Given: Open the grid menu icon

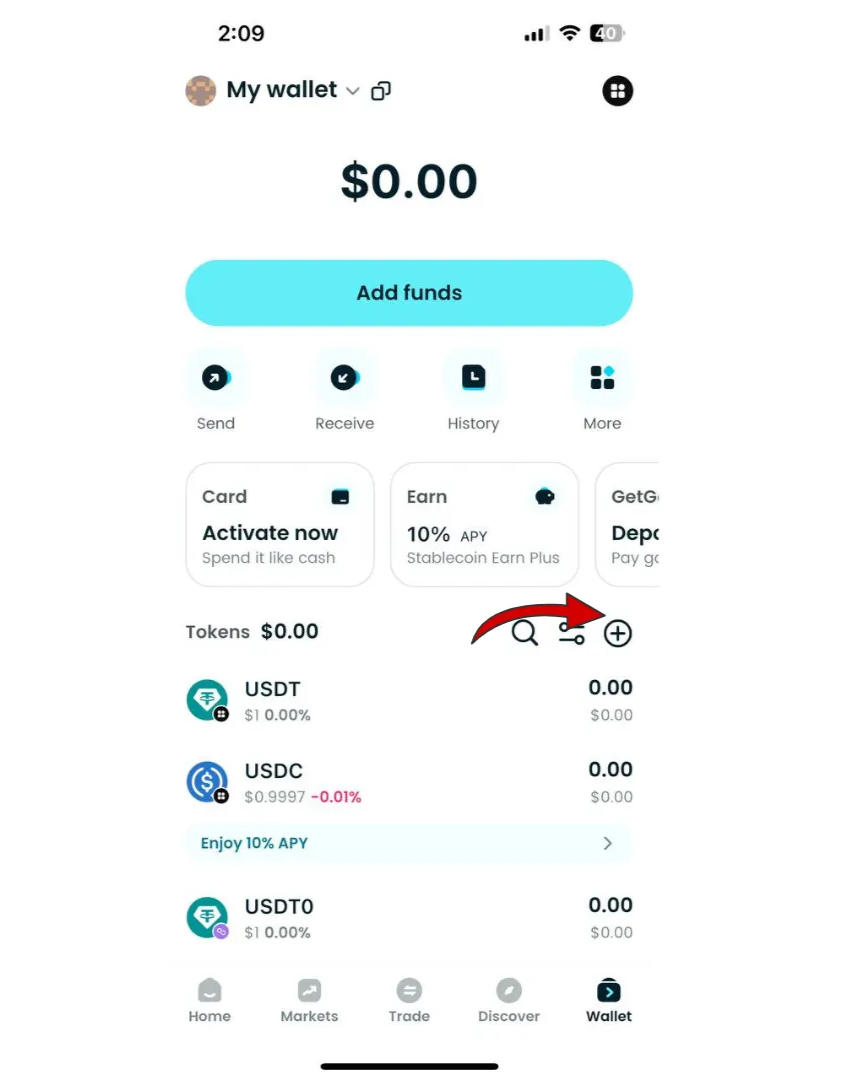Looking at the screenshot, I should pyautogui.click(x=618, y=91).
